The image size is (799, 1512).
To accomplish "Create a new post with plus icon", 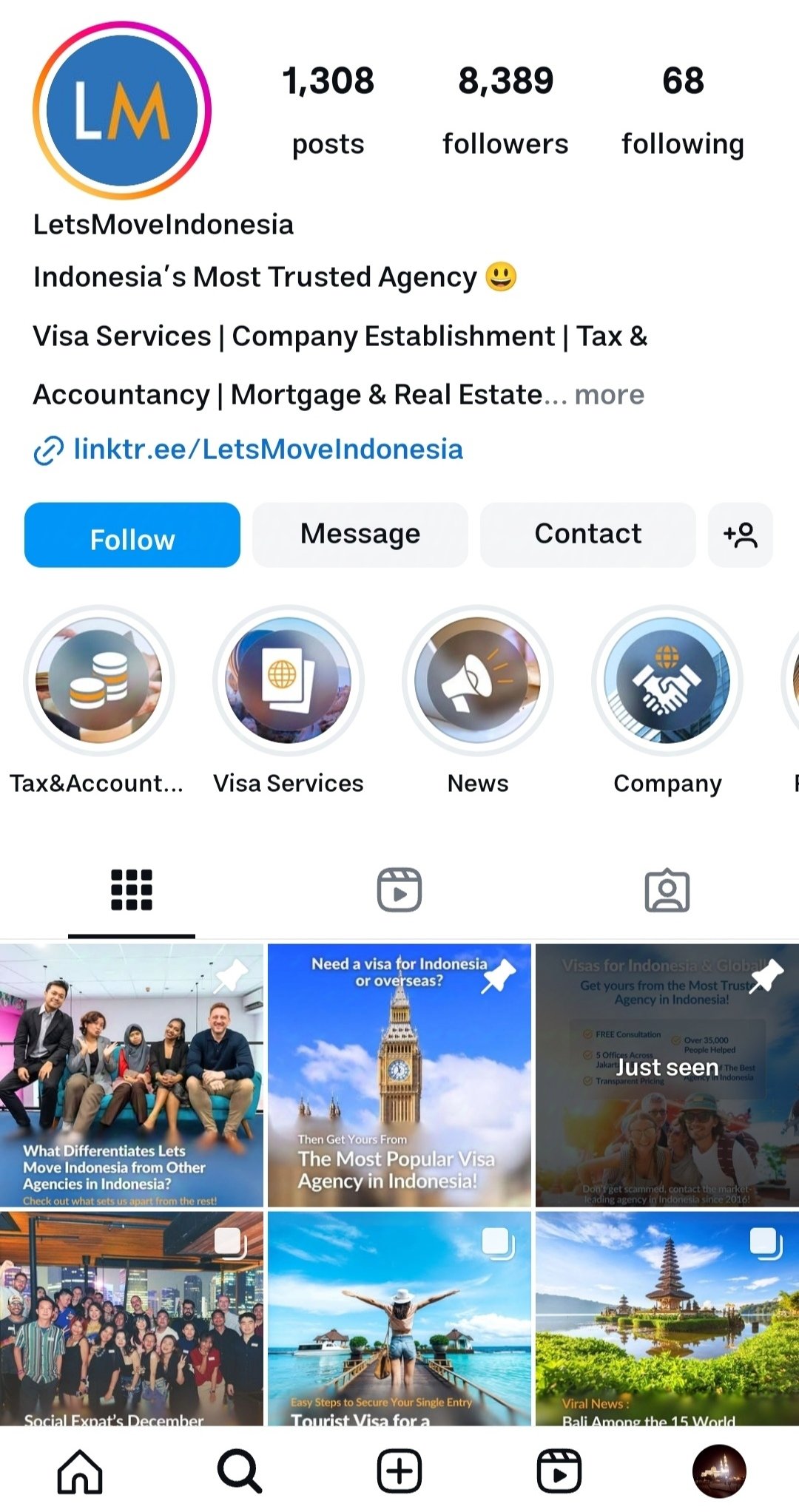I will click(399, 1471).
